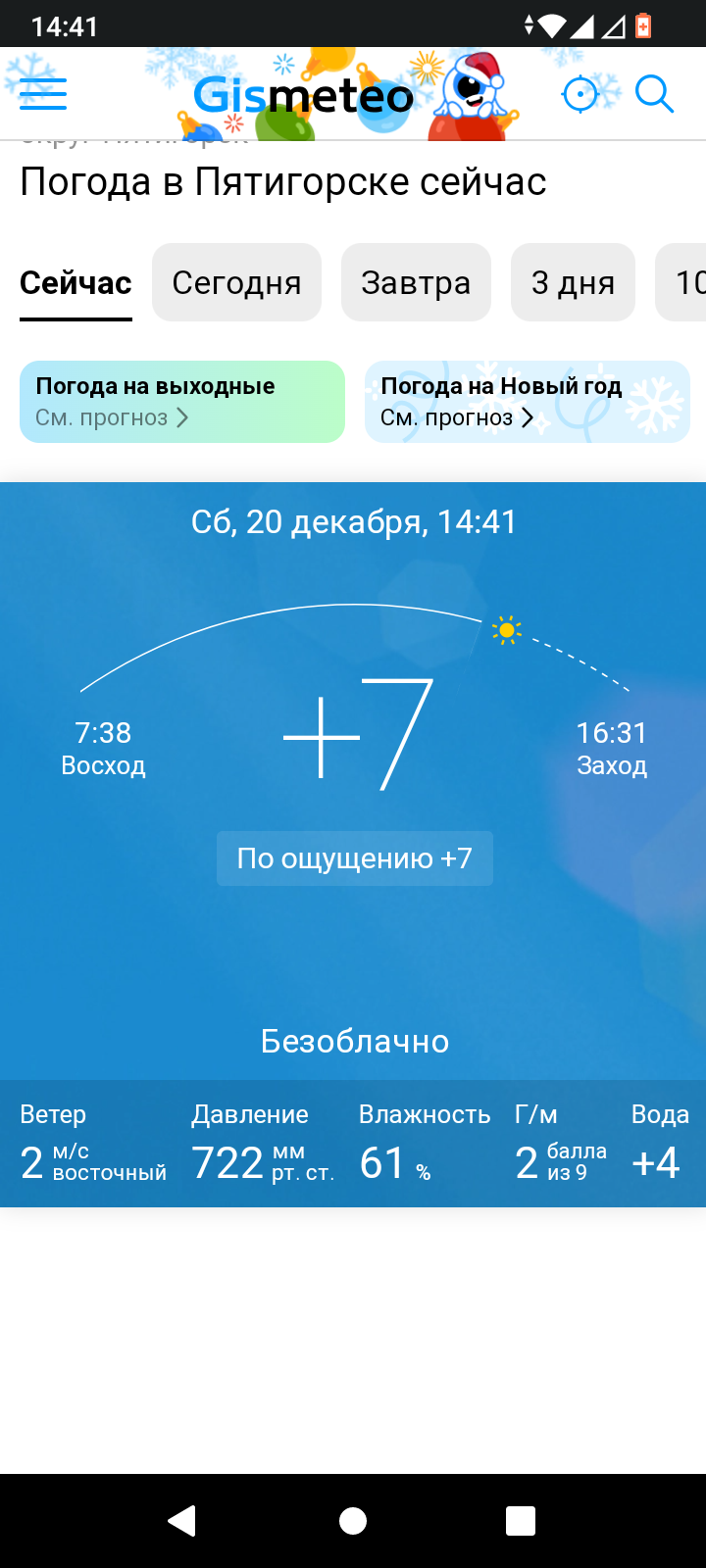Image resolution: width=706 pixels, height=1568 pixels.
Task: Detect my current location
Action: coord(580,94)
